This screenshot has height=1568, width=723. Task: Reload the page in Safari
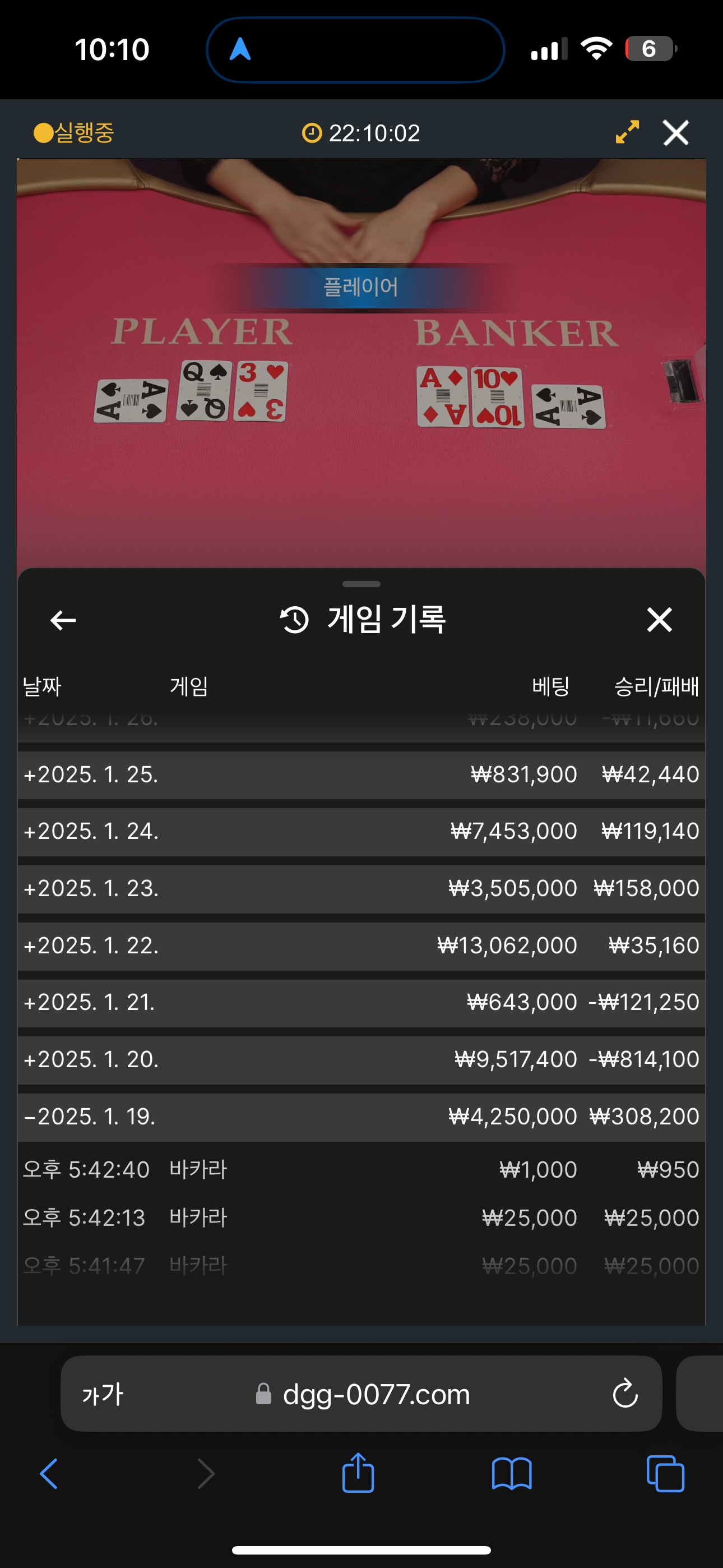[x=624, y=1394]
